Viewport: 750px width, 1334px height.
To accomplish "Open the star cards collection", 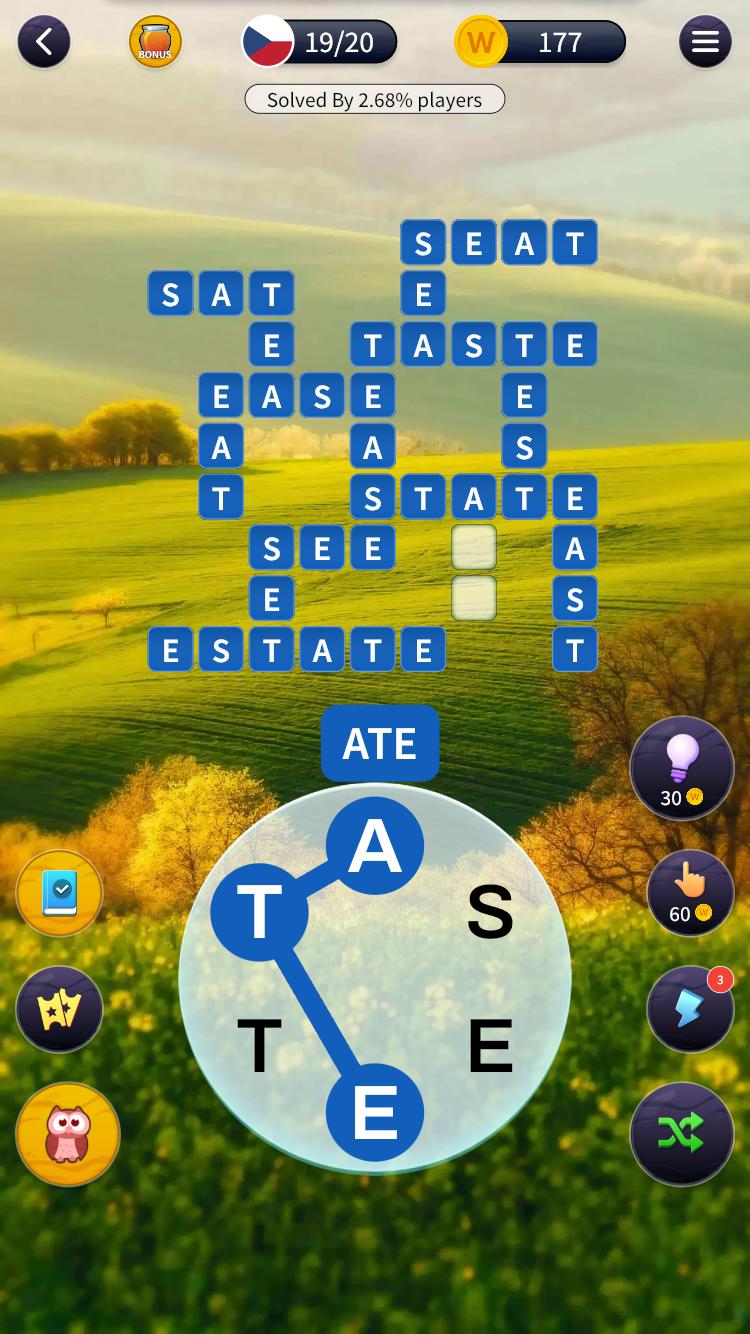I will 60,1010.
